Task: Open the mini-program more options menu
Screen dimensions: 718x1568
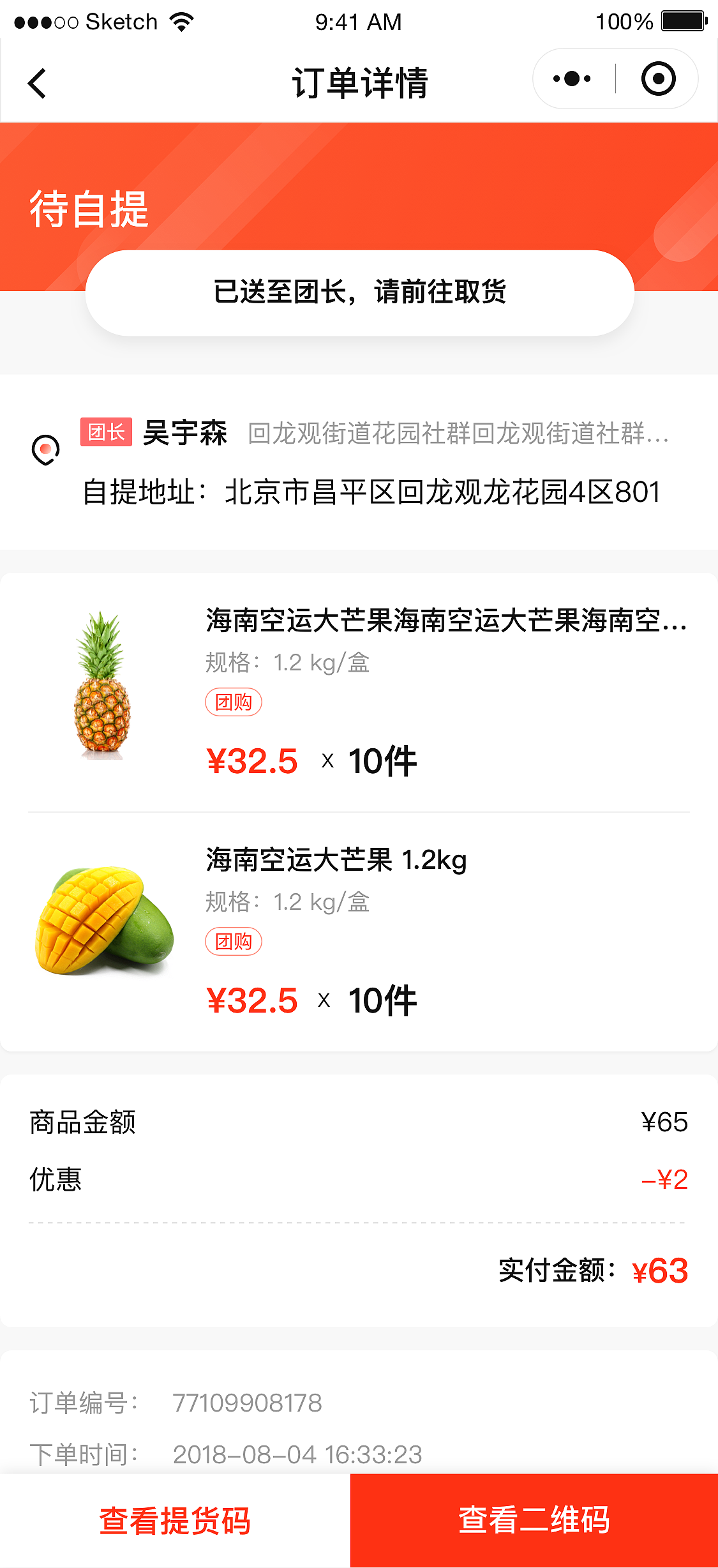Action: (x=571, y=79)
